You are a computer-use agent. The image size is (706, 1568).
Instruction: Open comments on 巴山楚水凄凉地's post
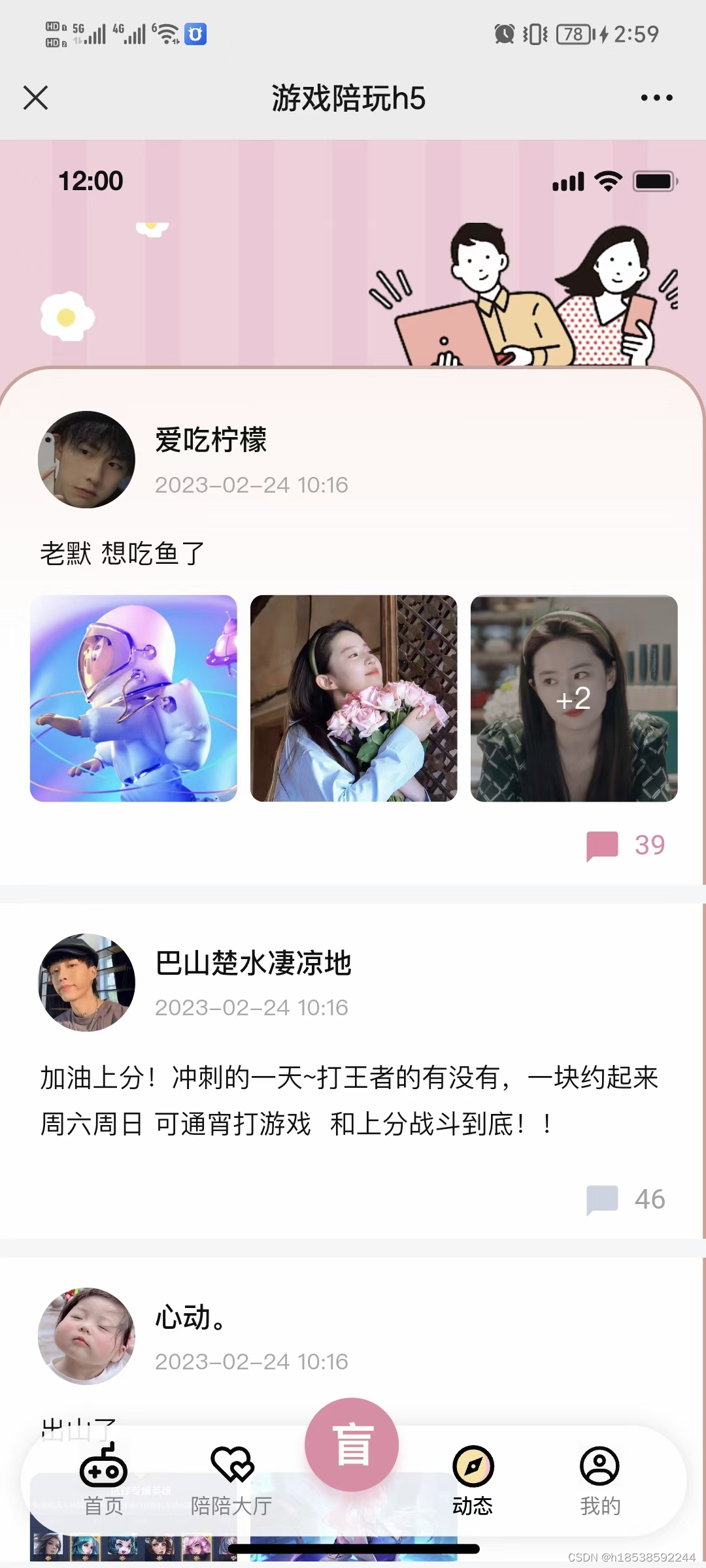[x=625, y=1200]
